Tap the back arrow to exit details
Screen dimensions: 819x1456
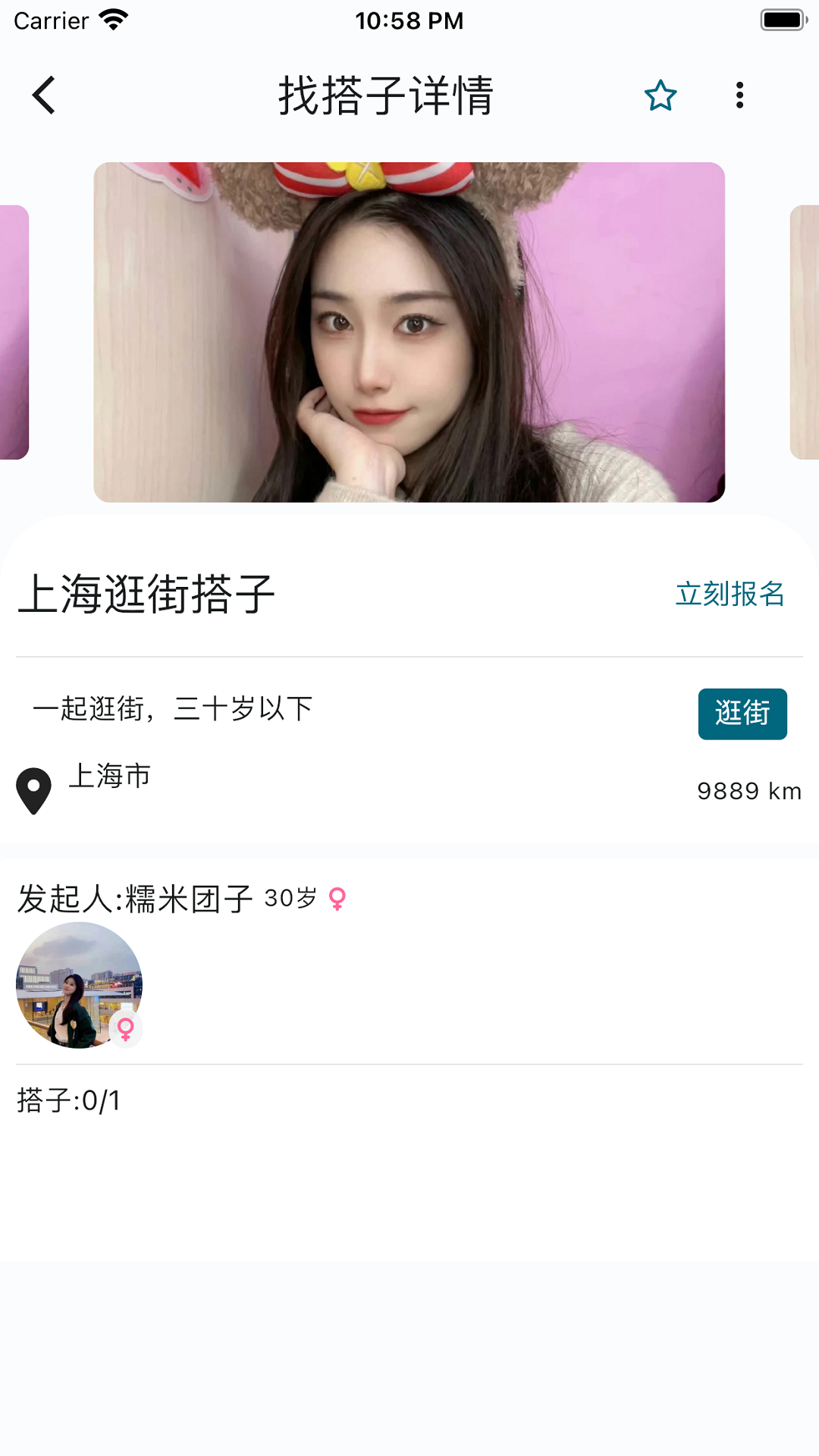(x=43, y=96)
